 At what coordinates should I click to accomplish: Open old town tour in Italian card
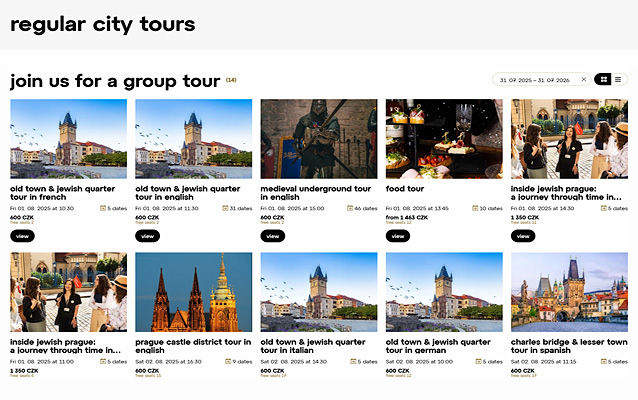click(x=318, y=292)
